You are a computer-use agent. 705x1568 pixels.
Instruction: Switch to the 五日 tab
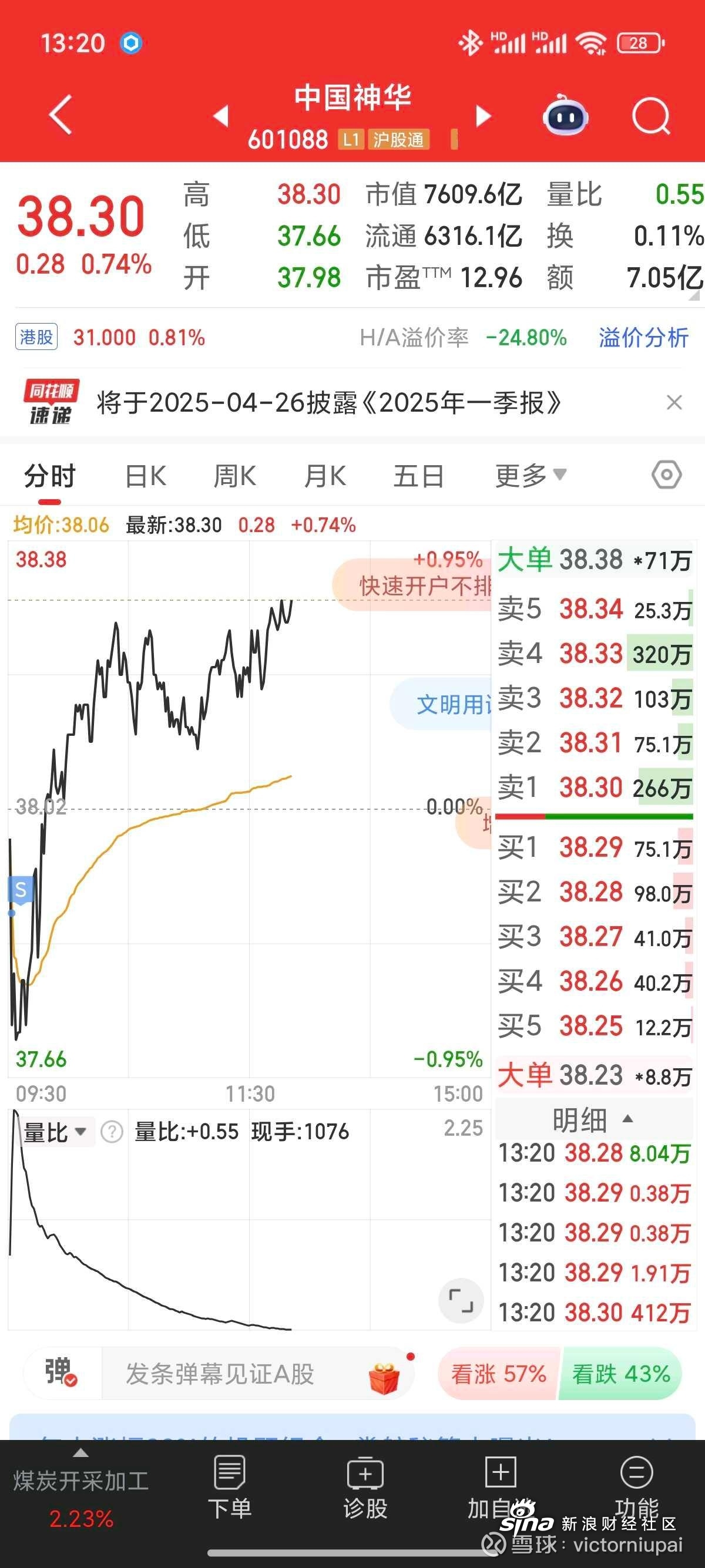[x=418, y=476]
